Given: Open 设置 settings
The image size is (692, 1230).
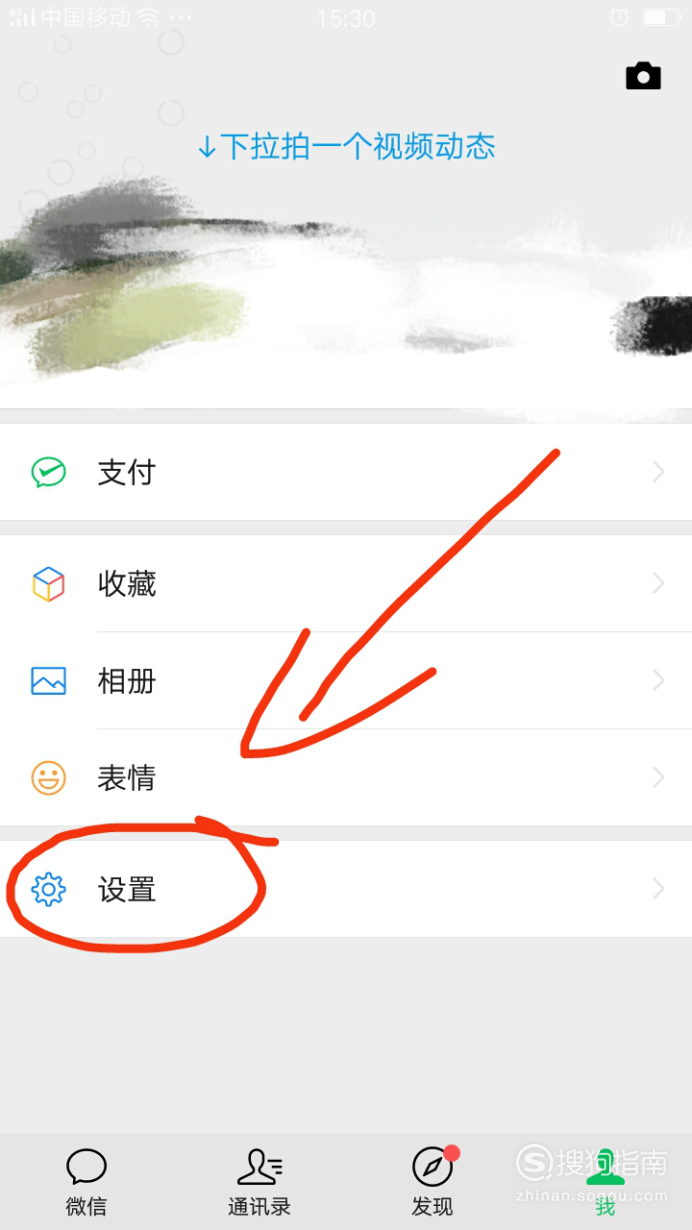Looking at the screenshot, I should 345,889.
